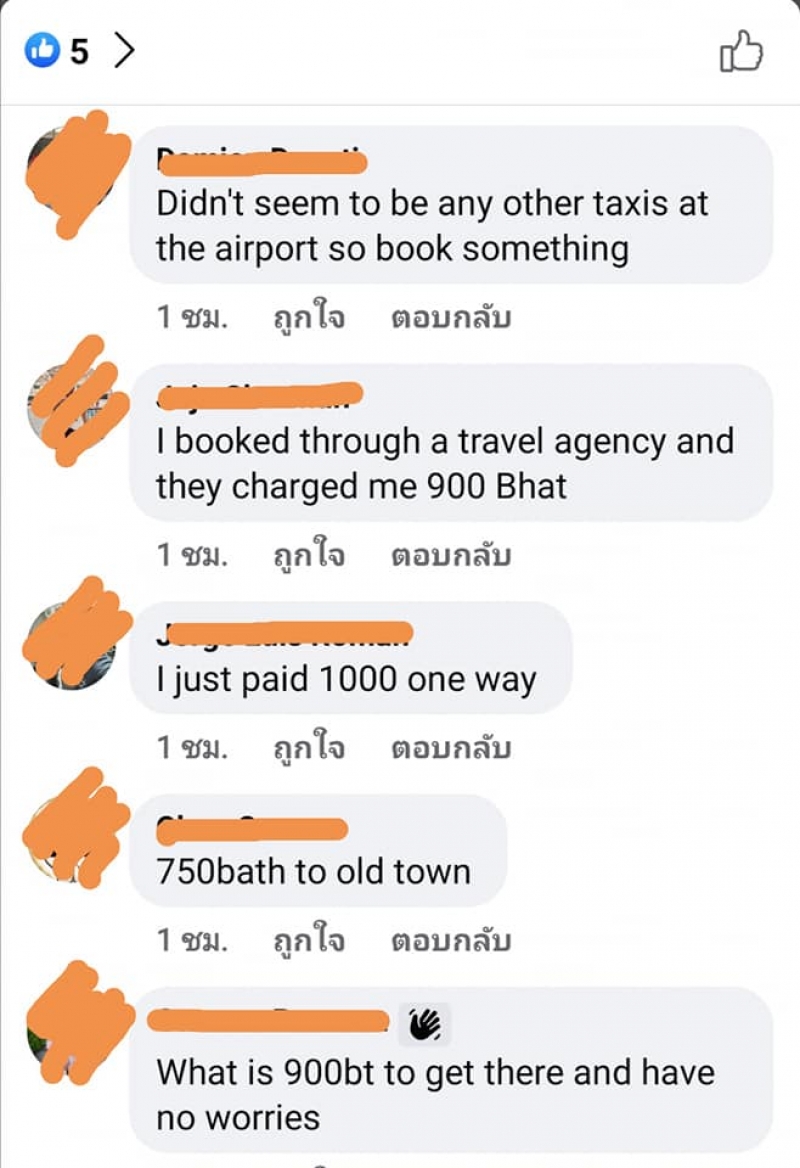Reply to the '750bath to old town' comment
800x1168 pixels.
tap(451, 940)
